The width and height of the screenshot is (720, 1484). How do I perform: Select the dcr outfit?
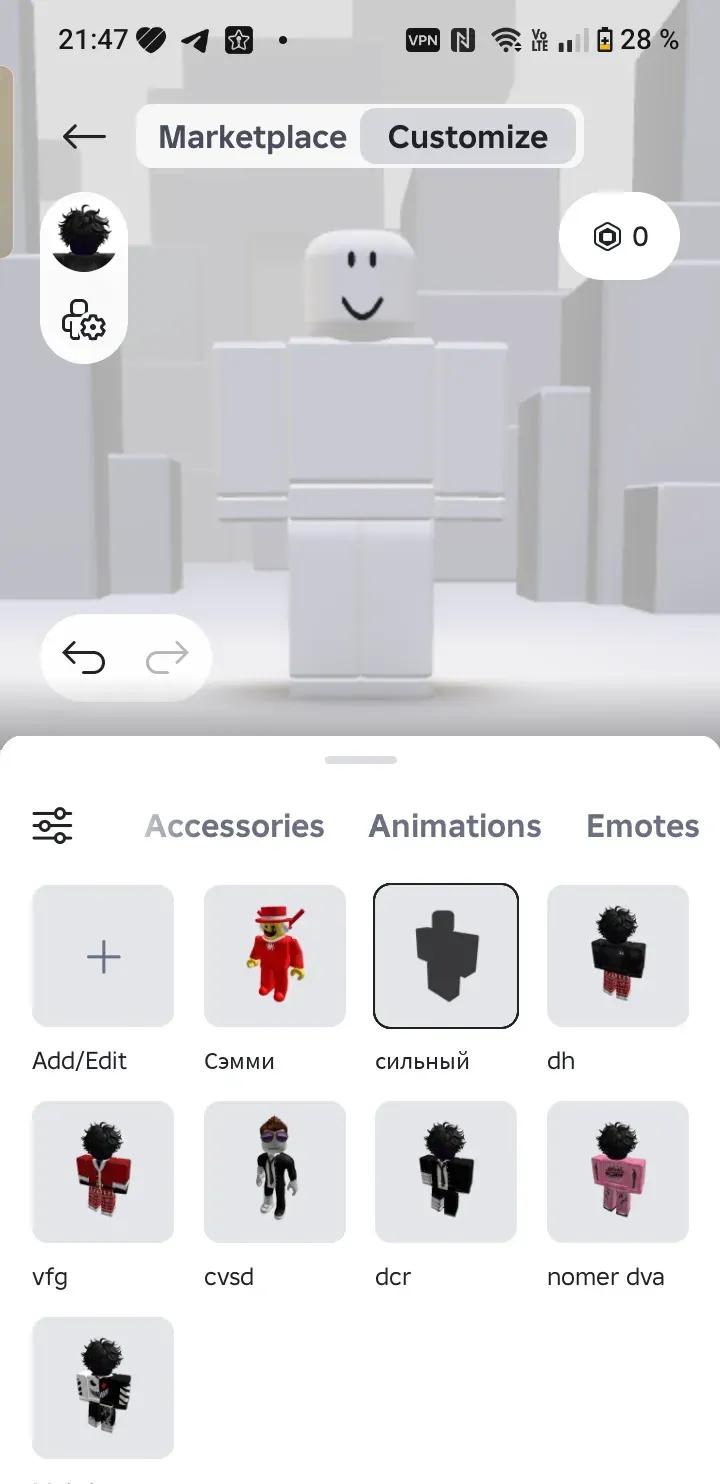coord(446,1171)
